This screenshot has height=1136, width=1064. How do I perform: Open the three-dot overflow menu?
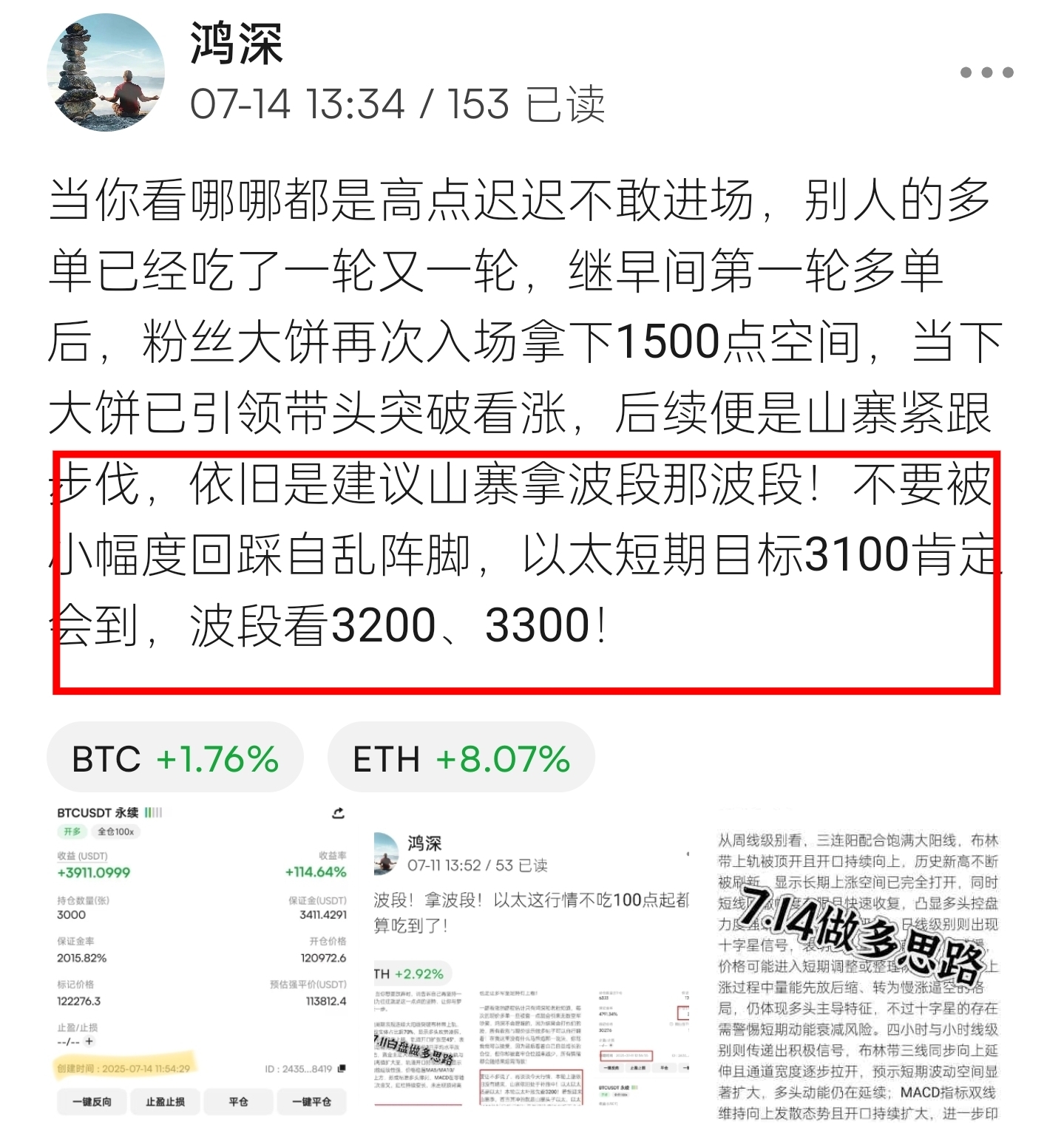click(986, 72)
